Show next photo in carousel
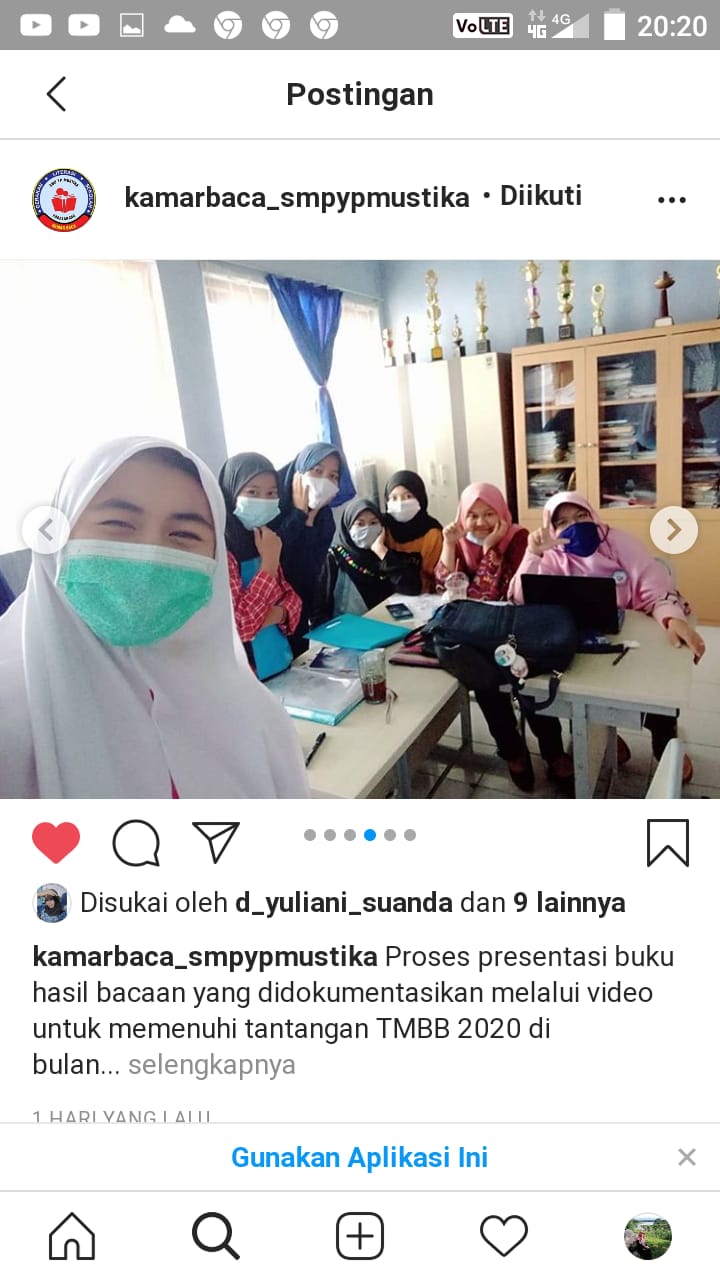This screenshot has height=1280, width=720. 674,530
